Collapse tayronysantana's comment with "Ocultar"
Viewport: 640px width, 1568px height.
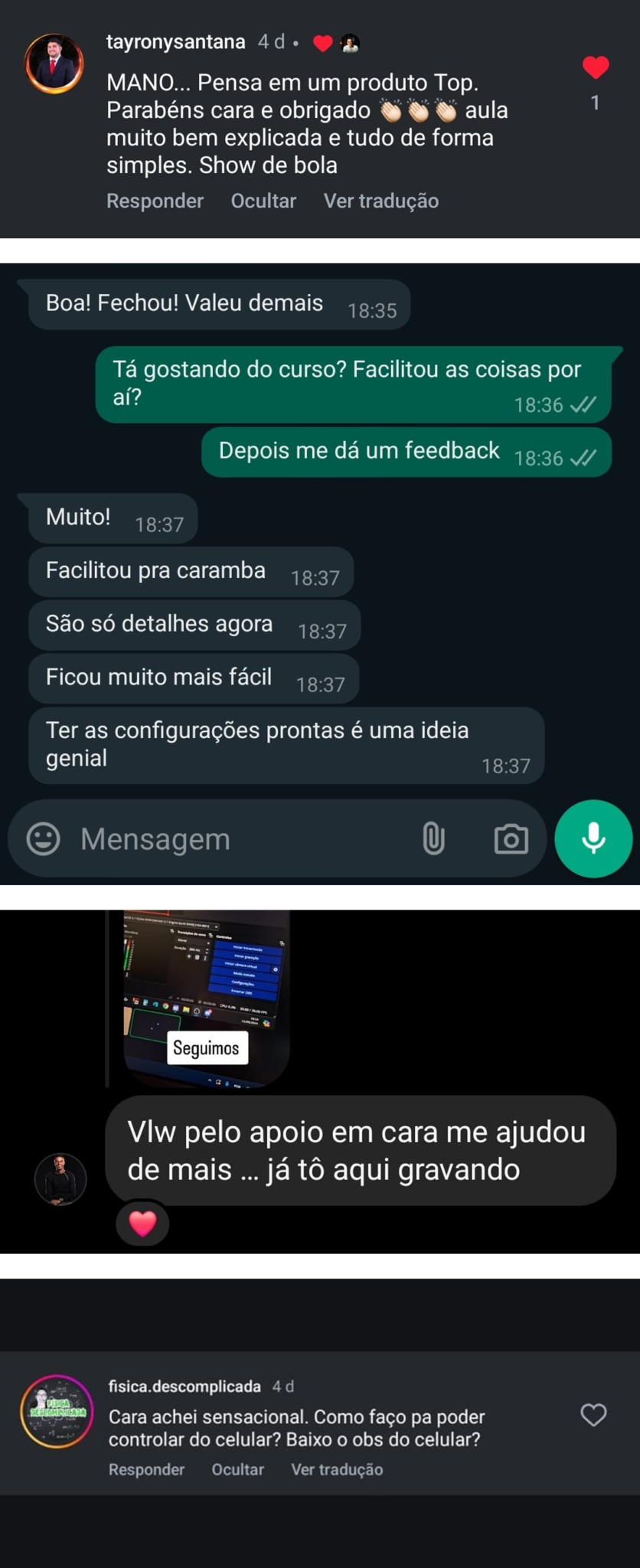coord(263,201)
